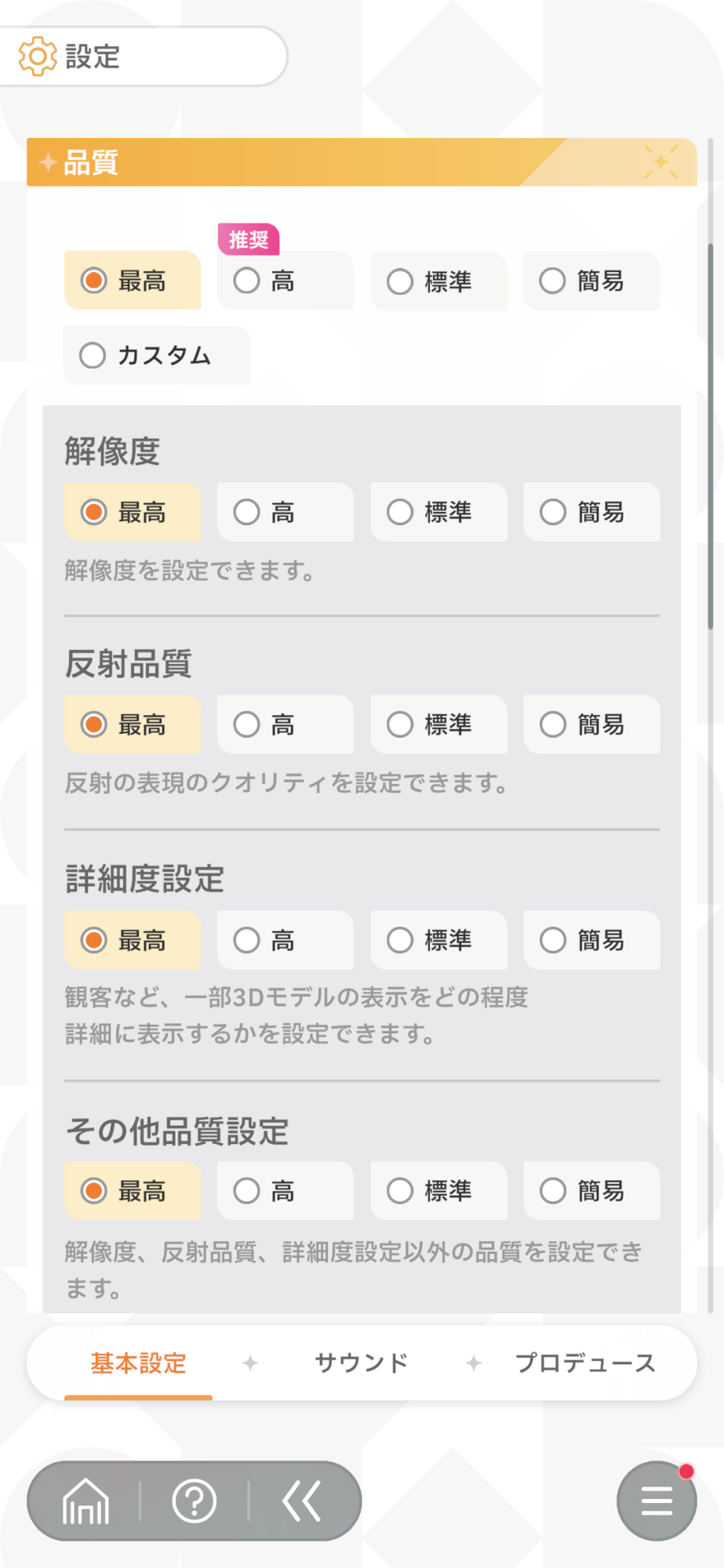Select 最高 for 反射品質

pyautogui.click(x=133, y=724)
